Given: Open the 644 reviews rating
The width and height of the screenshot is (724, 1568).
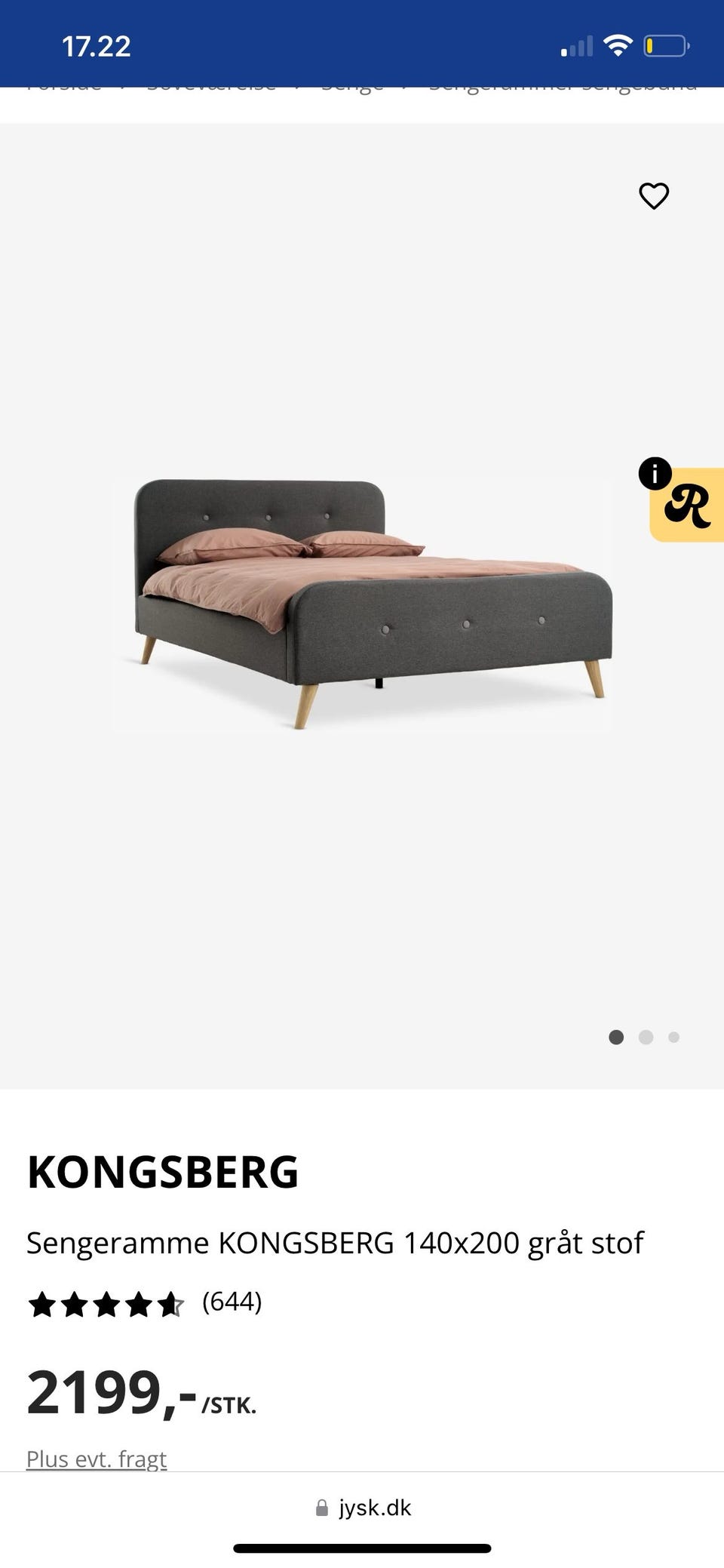Looking at the screenshot, I should 144,1302.
